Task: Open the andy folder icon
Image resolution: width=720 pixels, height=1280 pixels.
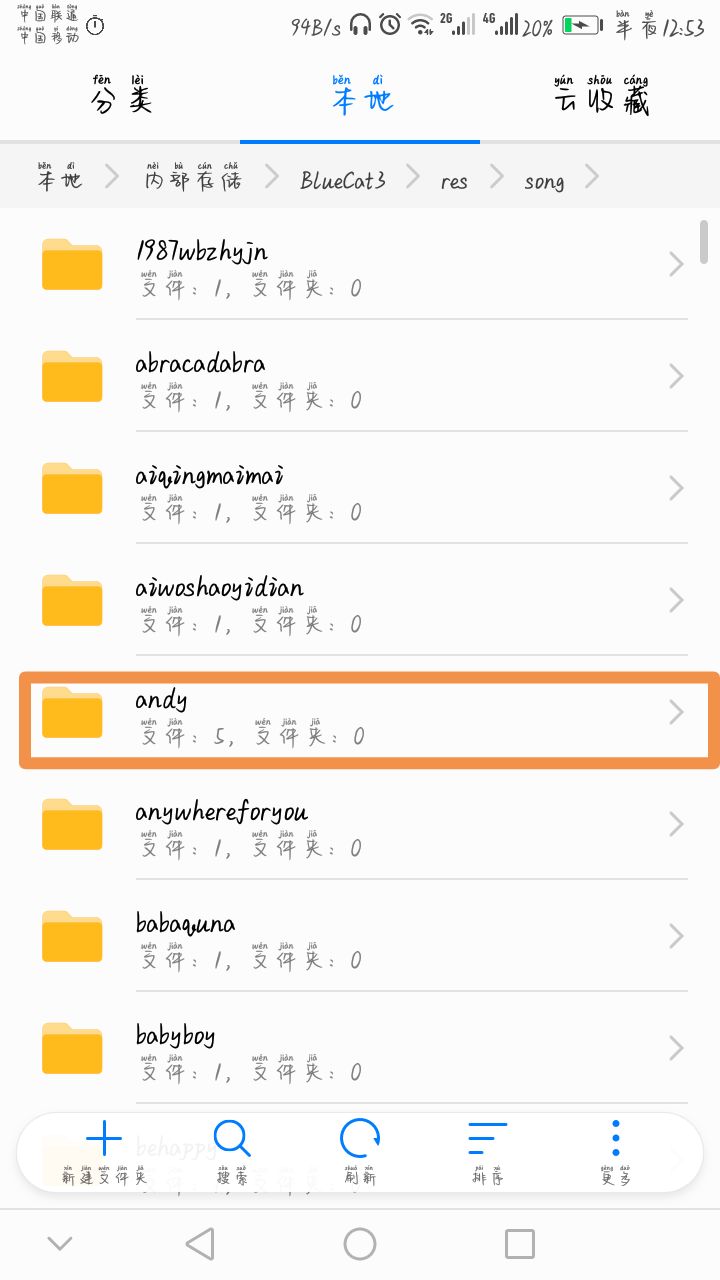Action: [71, 712]
